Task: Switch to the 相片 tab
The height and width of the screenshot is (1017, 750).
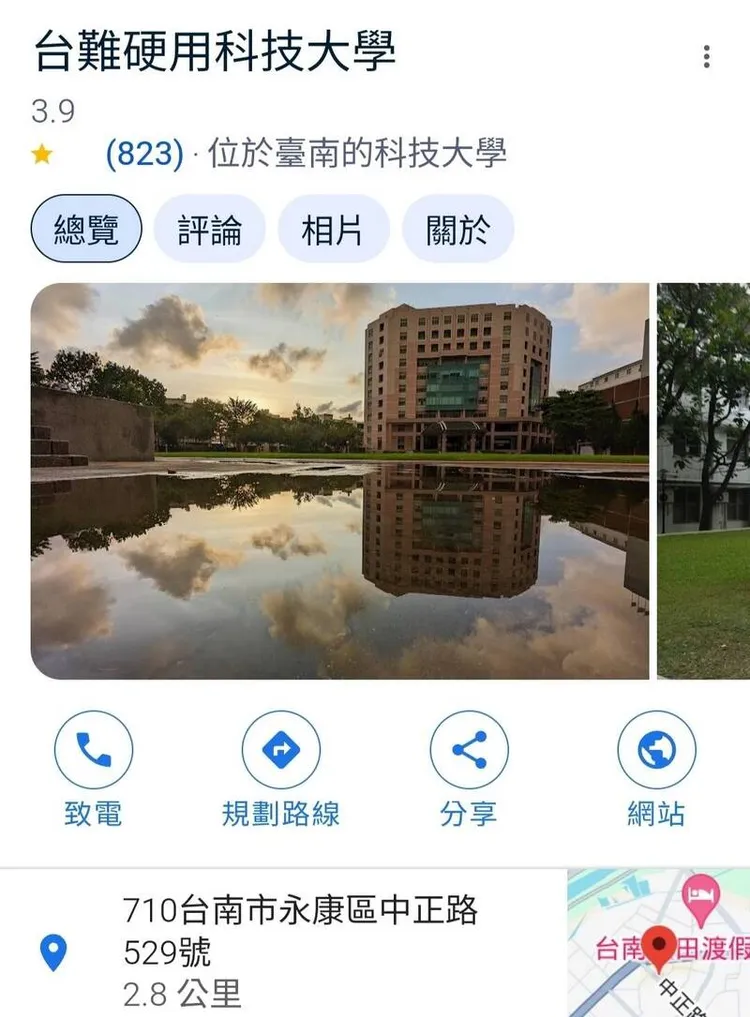Action: coord(334,229)
